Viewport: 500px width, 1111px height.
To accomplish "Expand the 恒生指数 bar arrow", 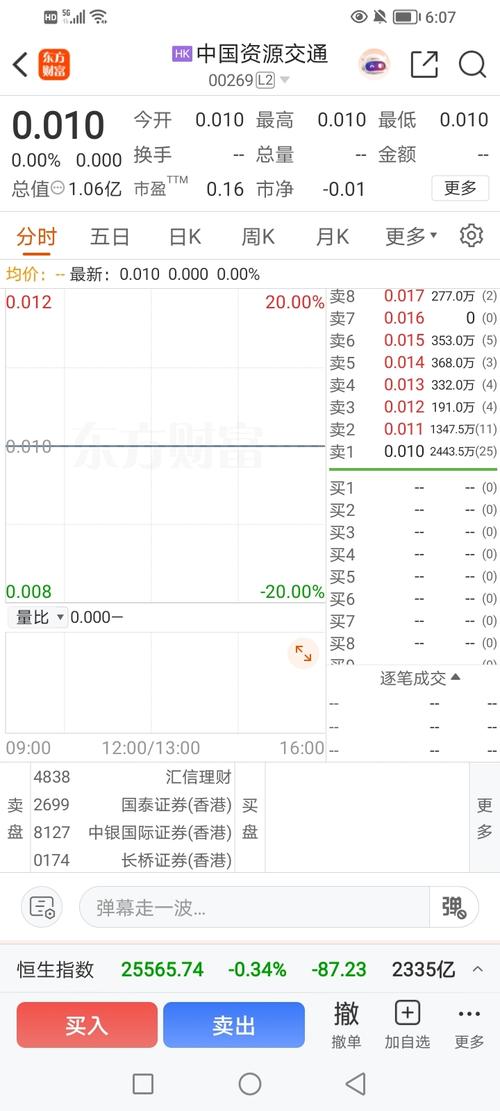I will [478, 969].
